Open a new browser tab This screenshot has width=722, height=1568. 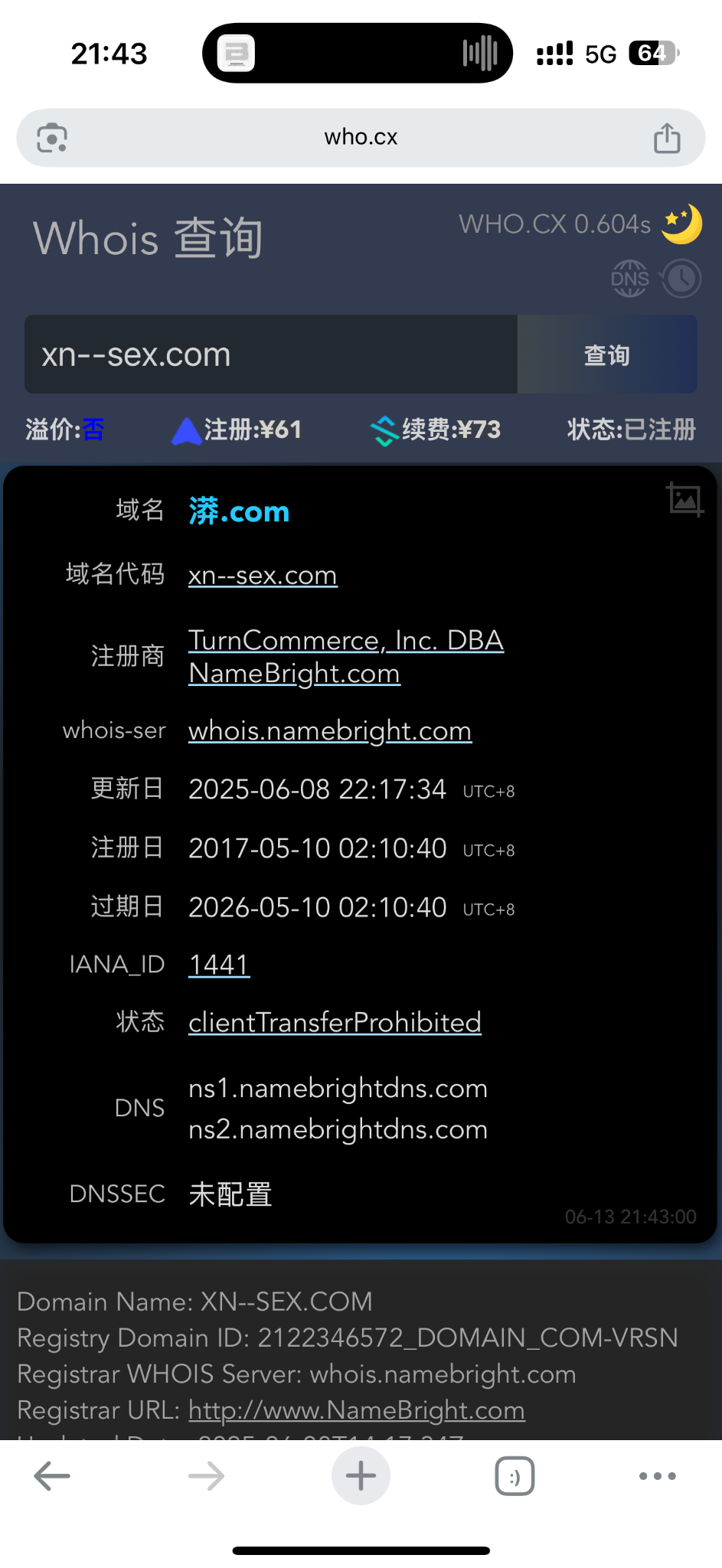[361, 1476]
